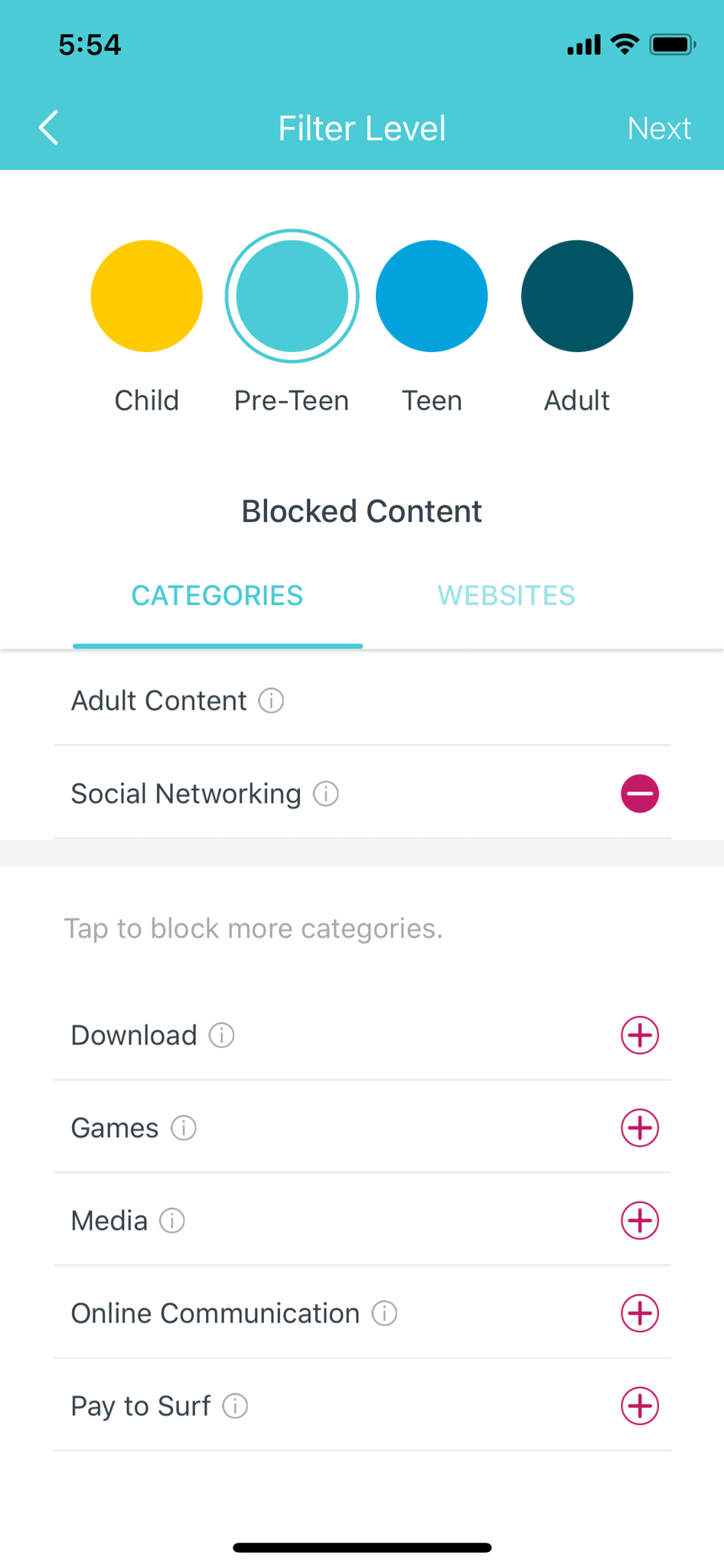Image resolution: width=724 pixels, height=1568 pixels.
Task: Tap Next to continue setup
Action: click(659, 129)
